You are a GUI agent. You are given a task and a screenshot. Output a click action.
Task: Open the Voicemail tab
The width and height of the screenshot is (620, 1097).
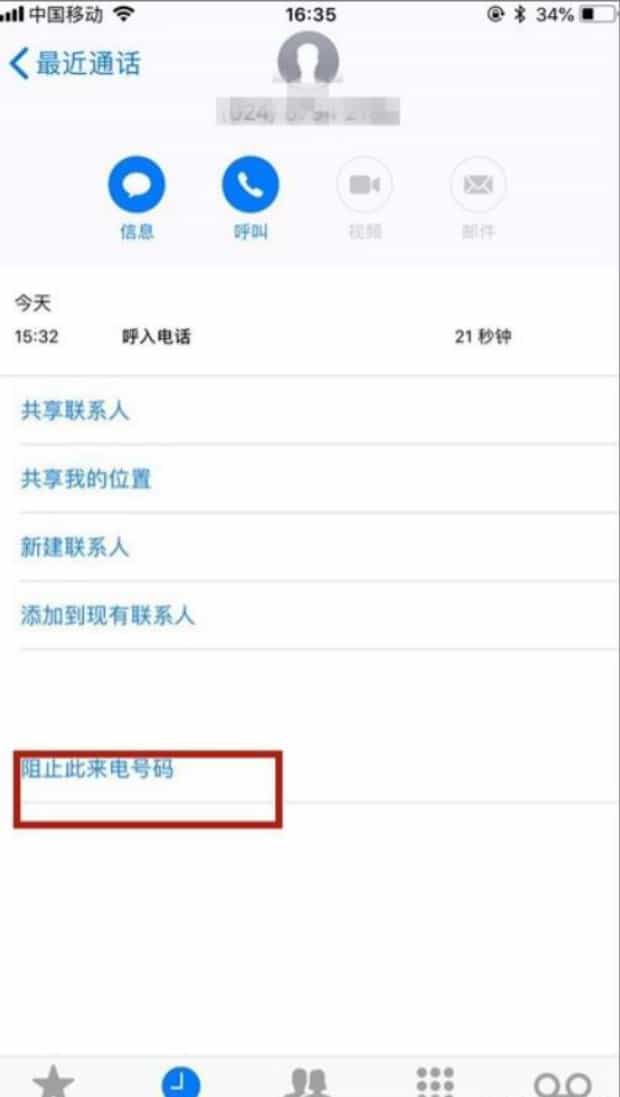pos(562,1084)
